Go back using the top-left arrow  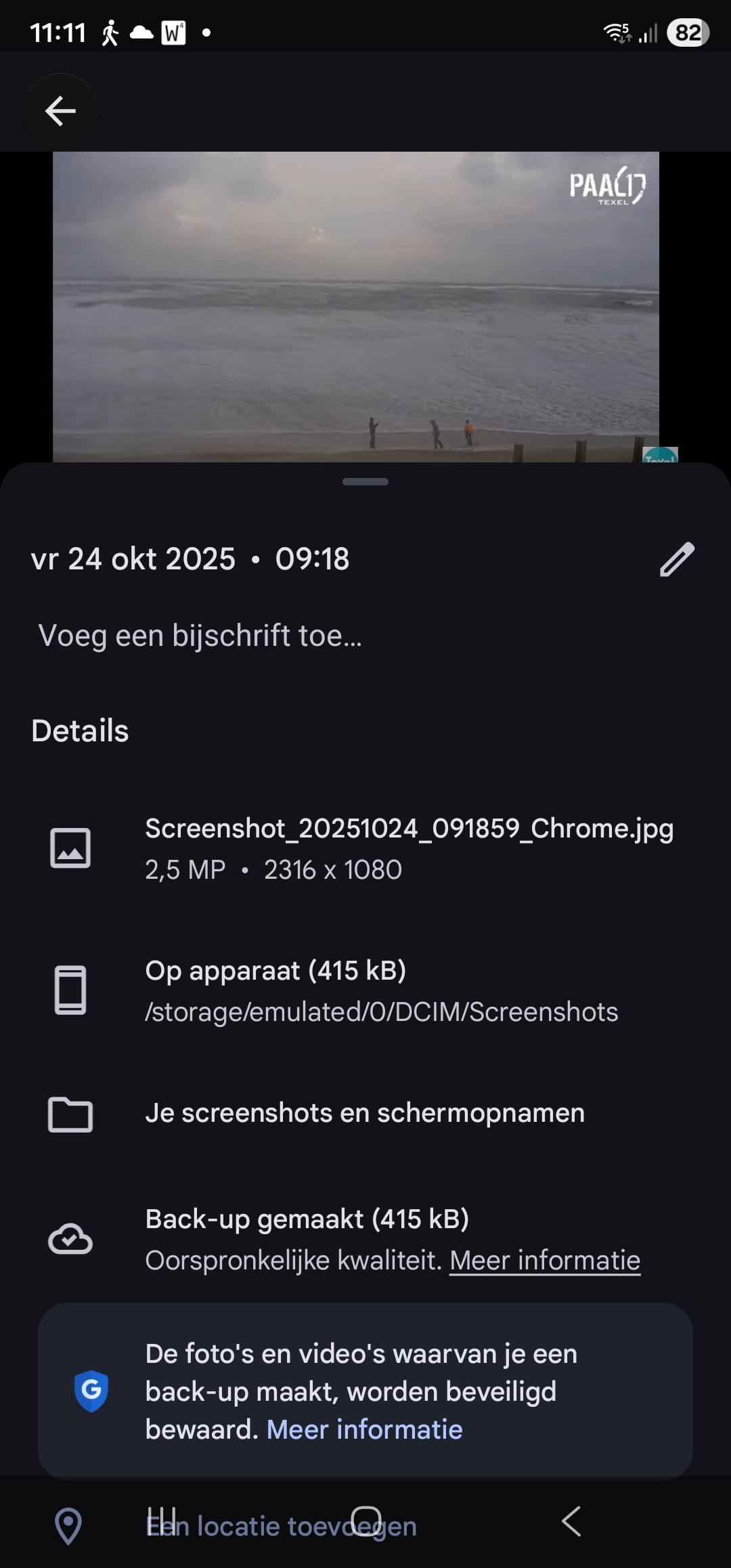(60, 111)
